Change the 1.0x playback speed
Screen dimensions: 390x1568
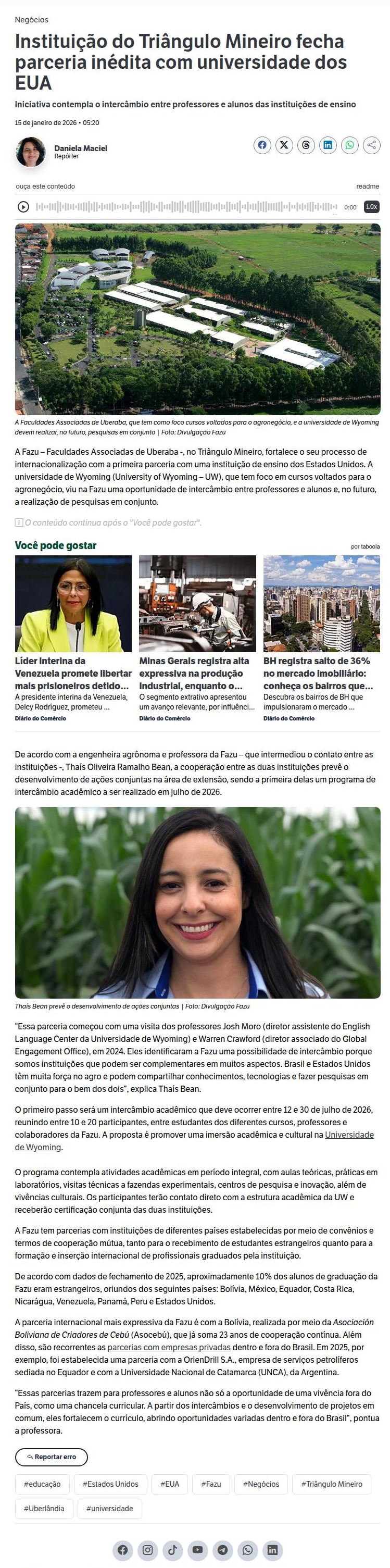[371, 207]
